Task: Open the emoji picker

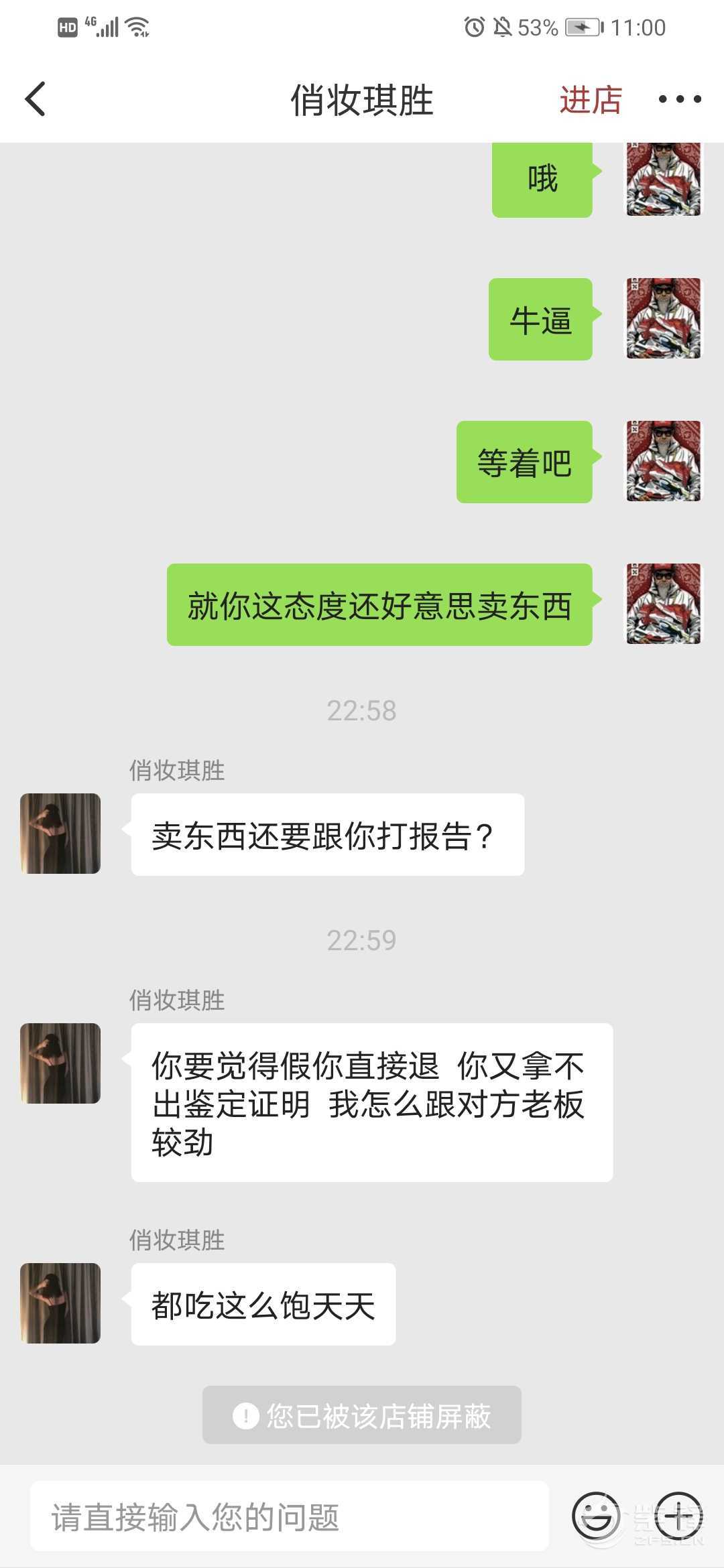Action: click(x=595, y=1516)
